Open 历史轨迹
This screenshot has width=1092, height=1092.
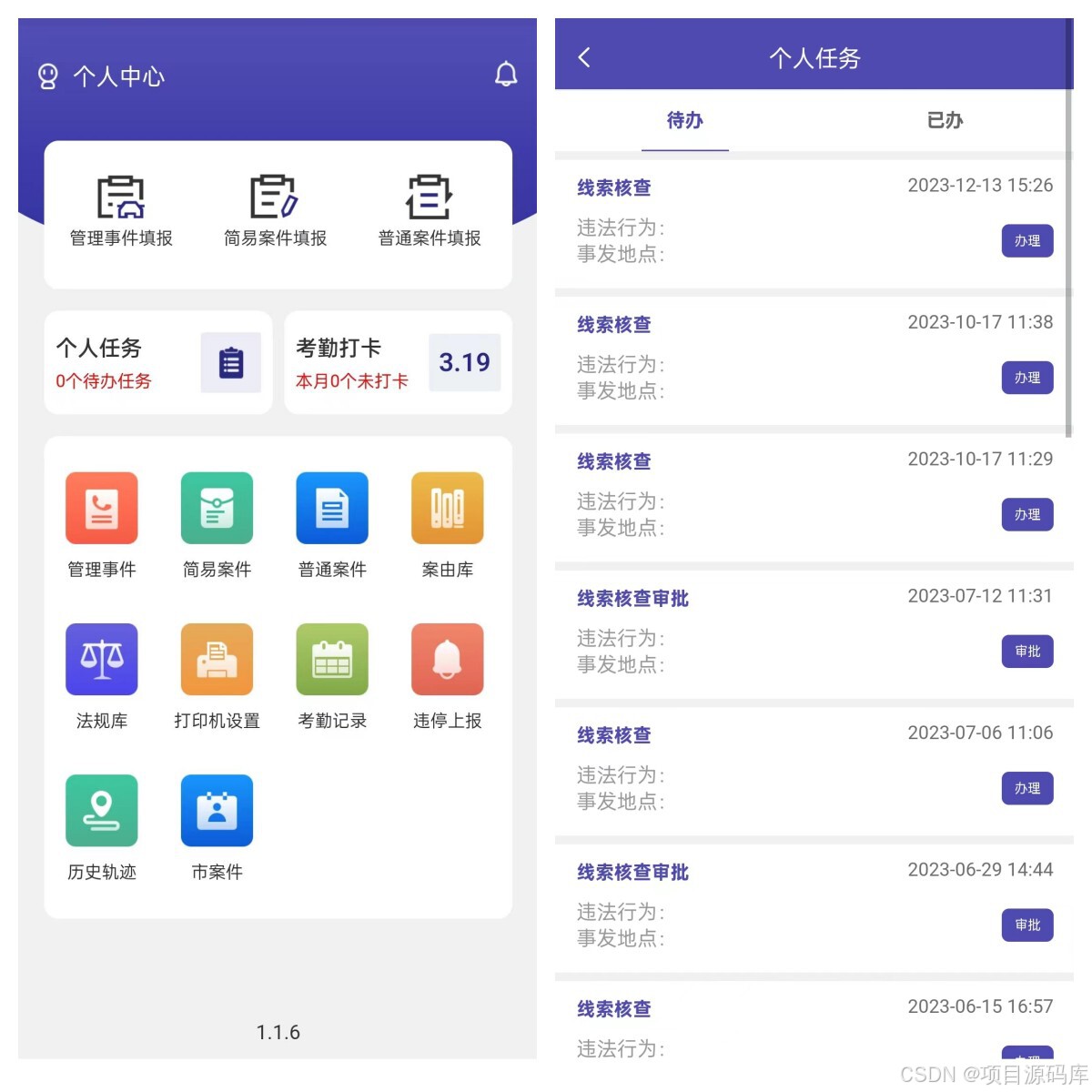pyautogui.click(x=102, y=827)
